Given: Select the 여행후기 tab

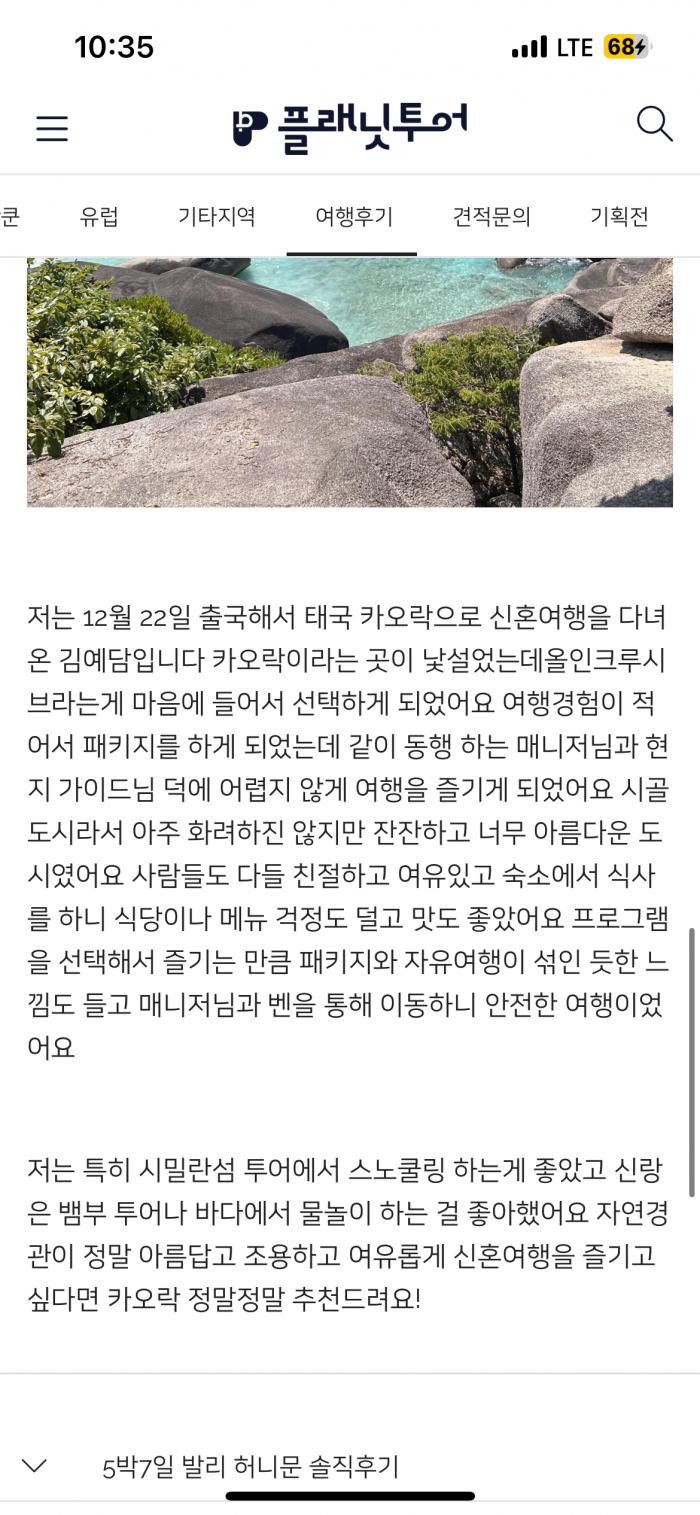Looking at the screenshot, I should click(353, 216).
